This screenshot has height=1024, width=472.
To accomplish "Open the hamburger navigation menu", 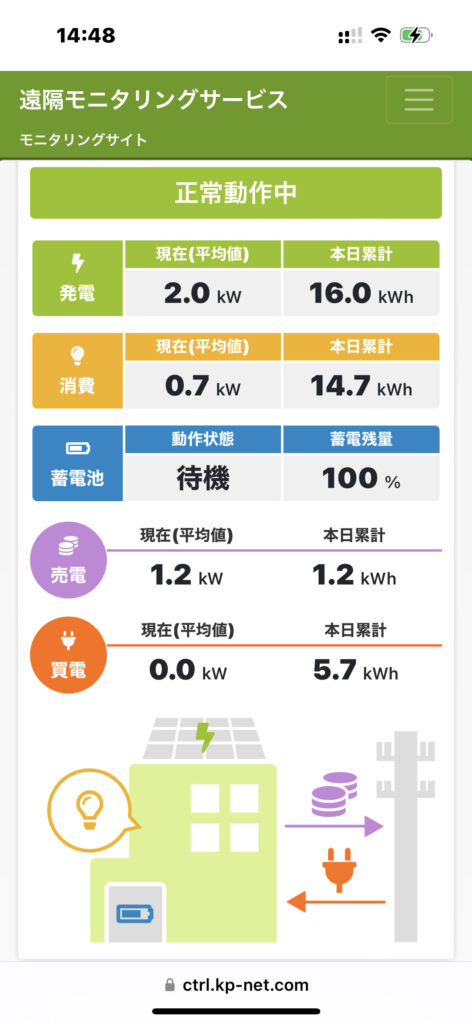I will pyautogui.click(x=418, y=100).
